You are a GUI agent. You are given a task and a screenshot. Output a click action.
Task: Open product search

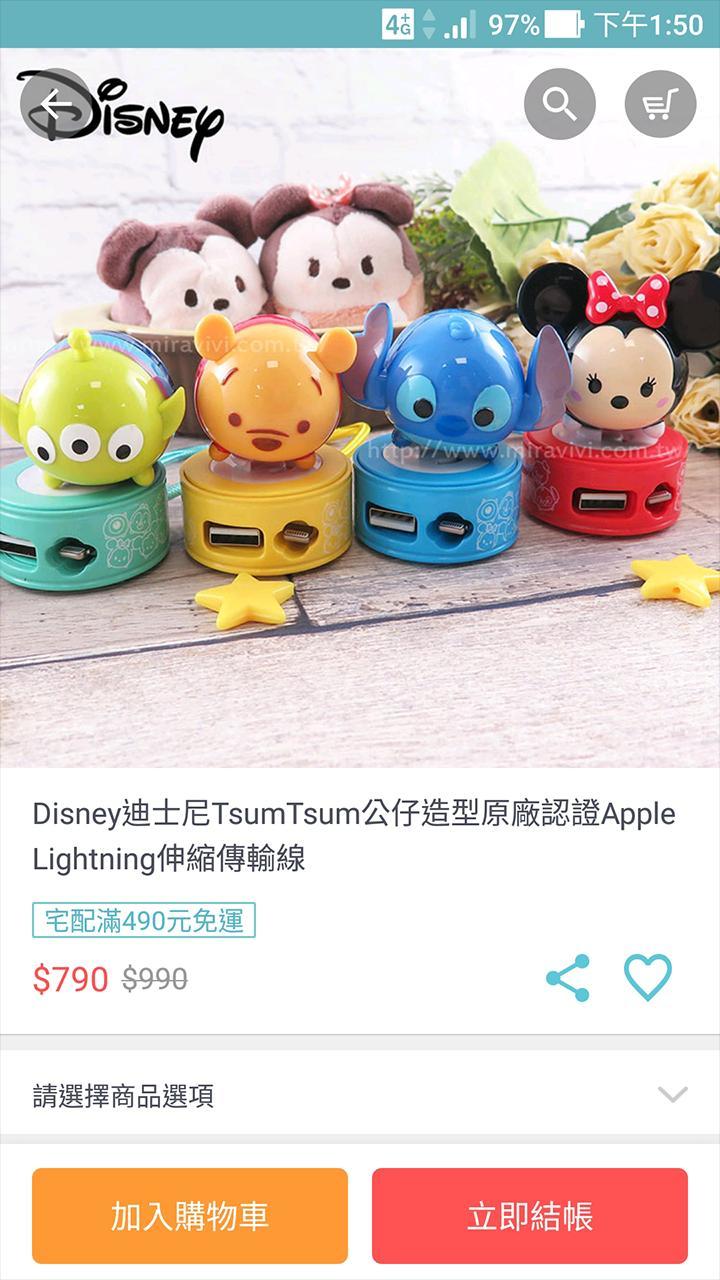pyautogui.click(x=560, y=103)
